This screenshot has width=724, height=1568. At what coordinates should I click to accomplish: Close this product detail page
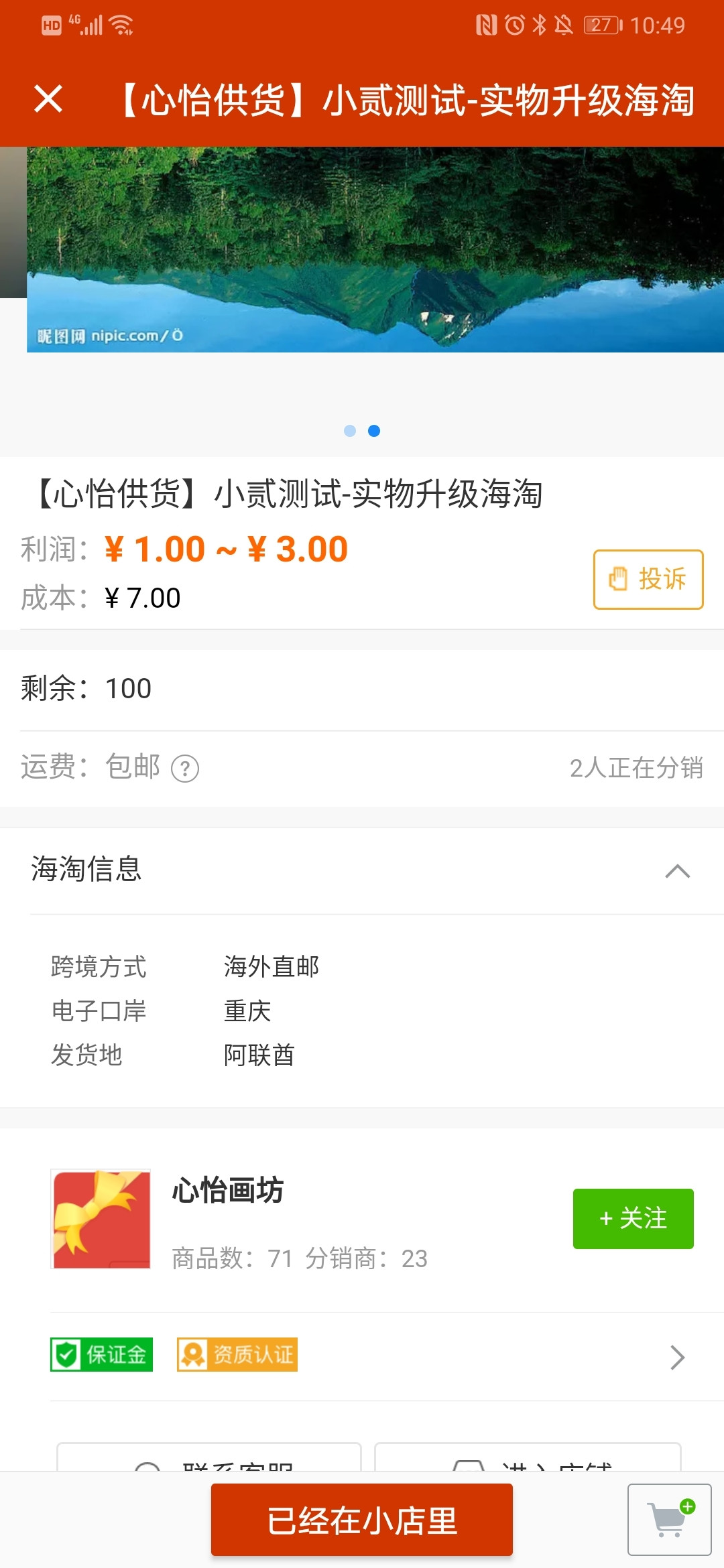pyautogui.click(x=48, y=99)
